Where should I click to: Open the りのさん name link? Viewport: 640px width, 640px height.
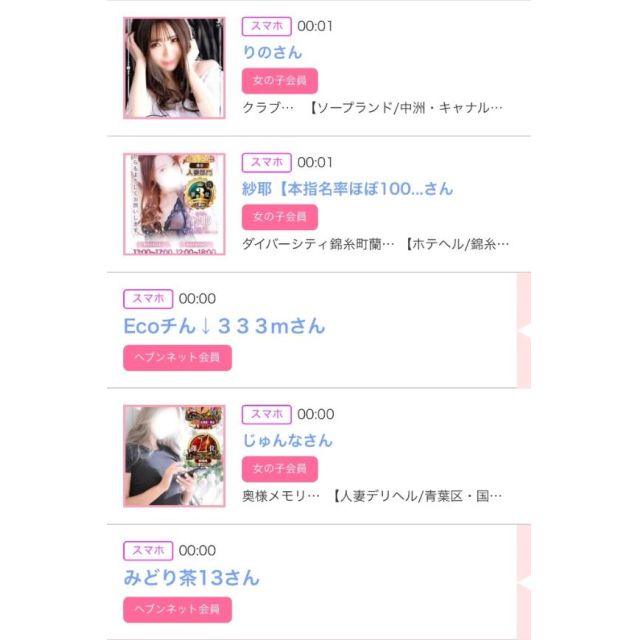pos(272,52)
